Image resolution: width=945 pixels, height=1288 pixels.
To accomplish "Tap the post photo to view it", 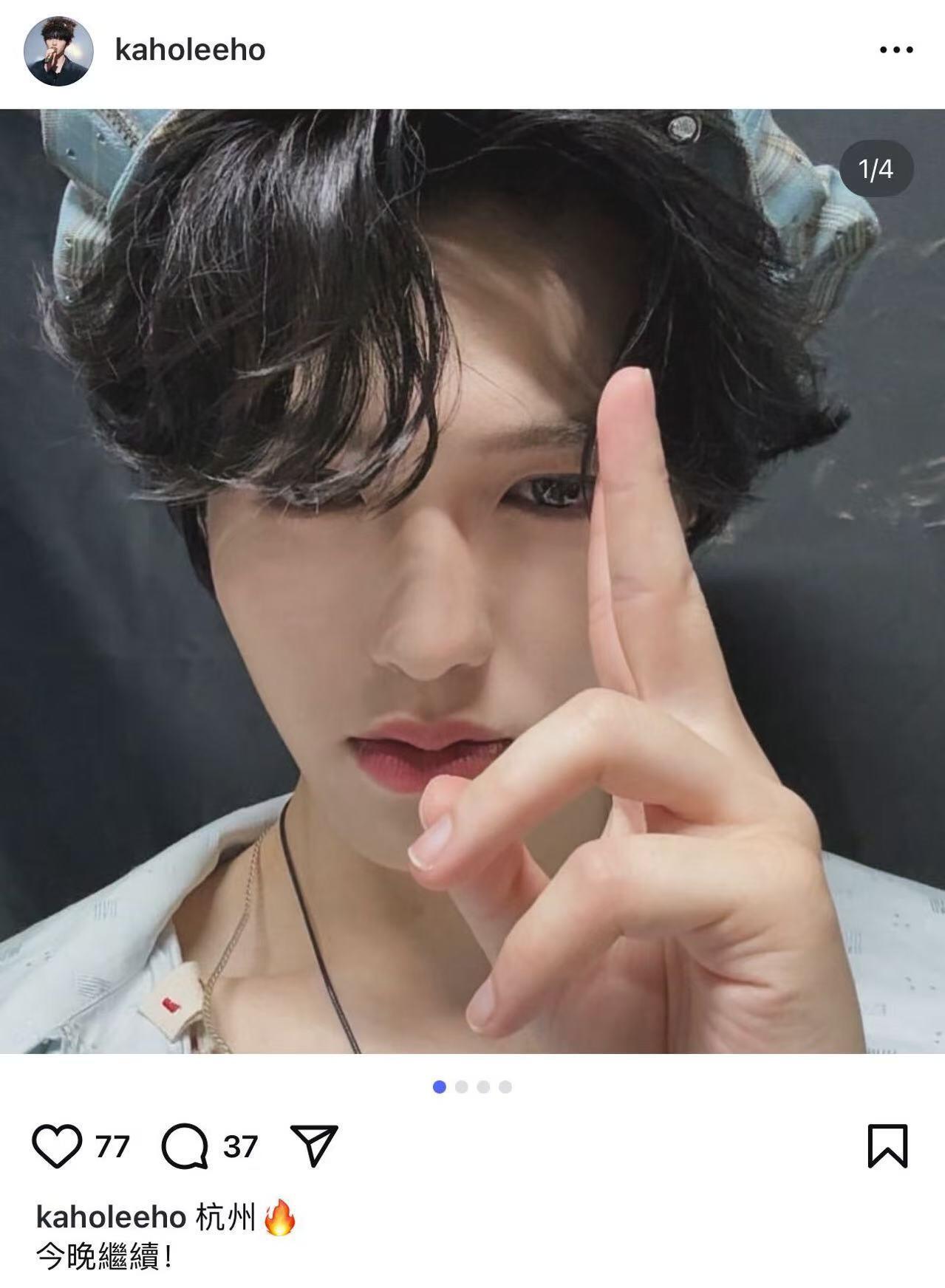I will click(472, 581).
